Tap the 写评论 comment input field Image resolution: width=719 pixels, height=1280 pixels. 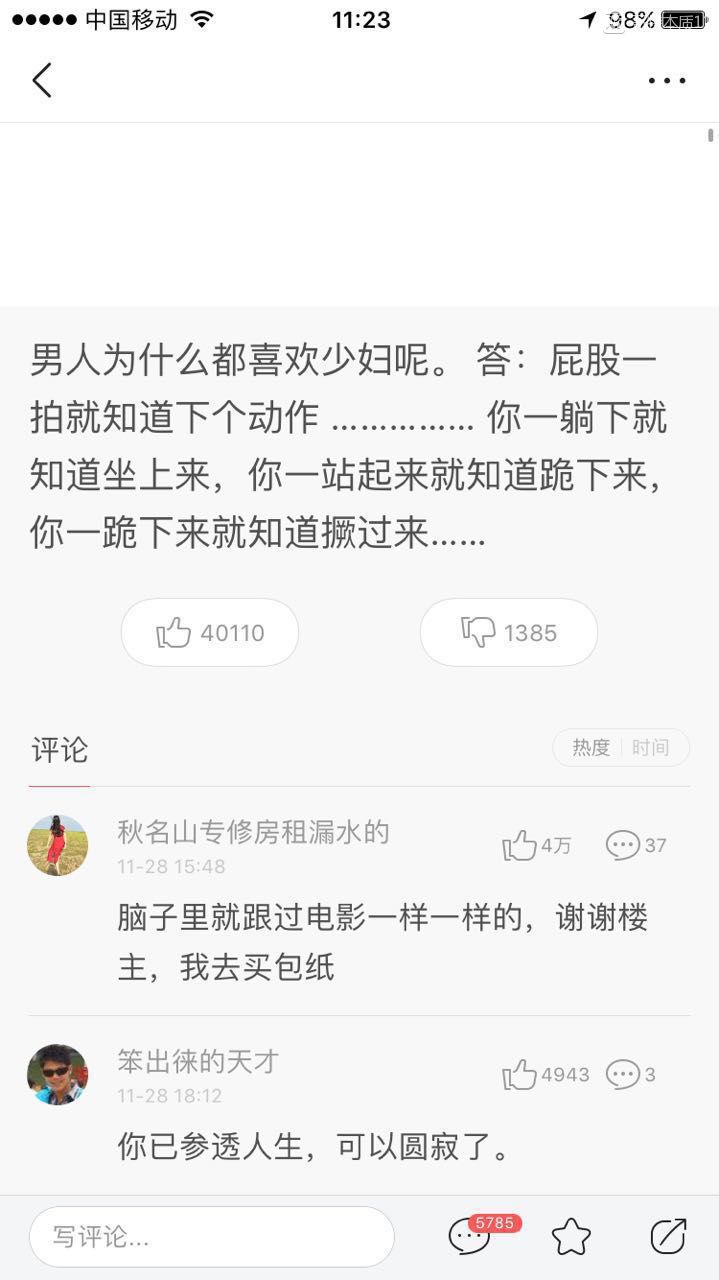click(x=212, y=1237)
